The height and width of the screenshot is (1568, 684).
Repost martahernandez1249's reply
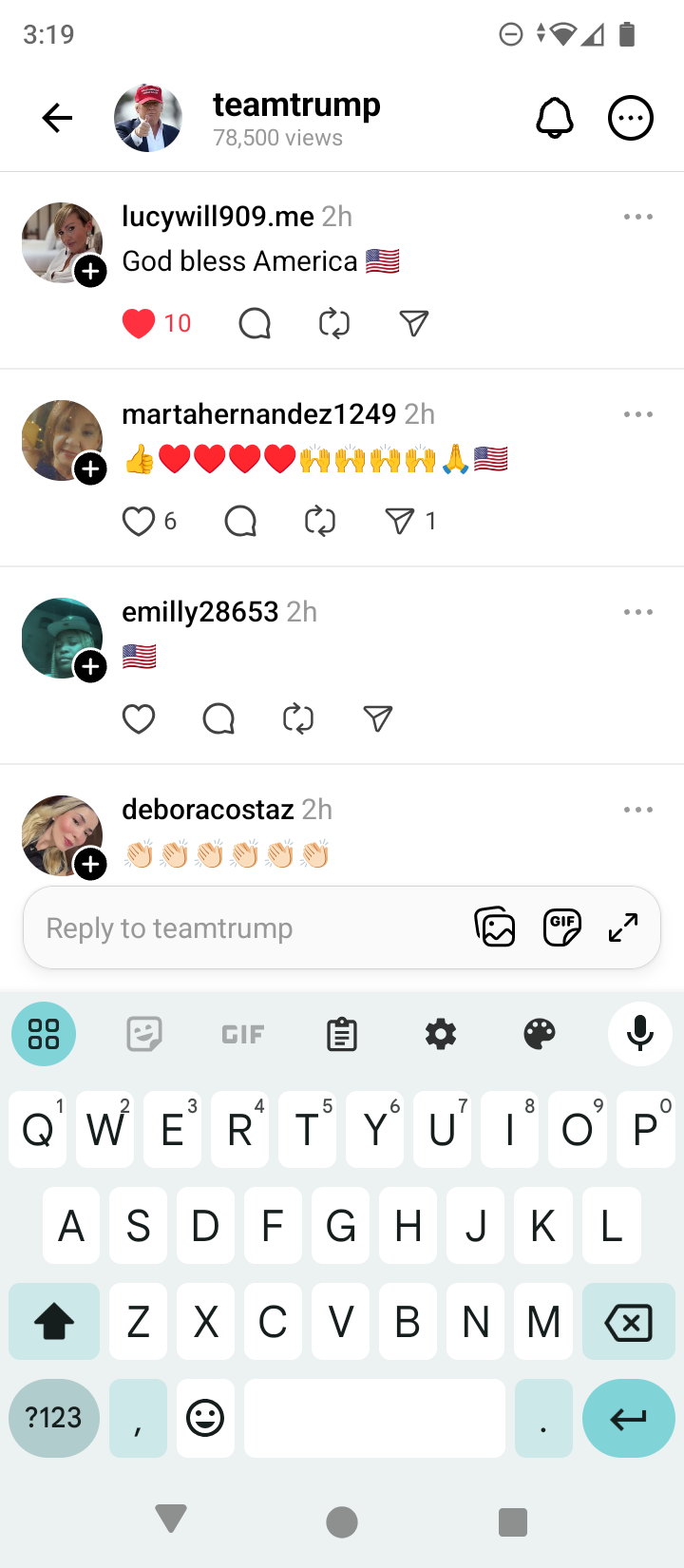click(x=320, y=521)
